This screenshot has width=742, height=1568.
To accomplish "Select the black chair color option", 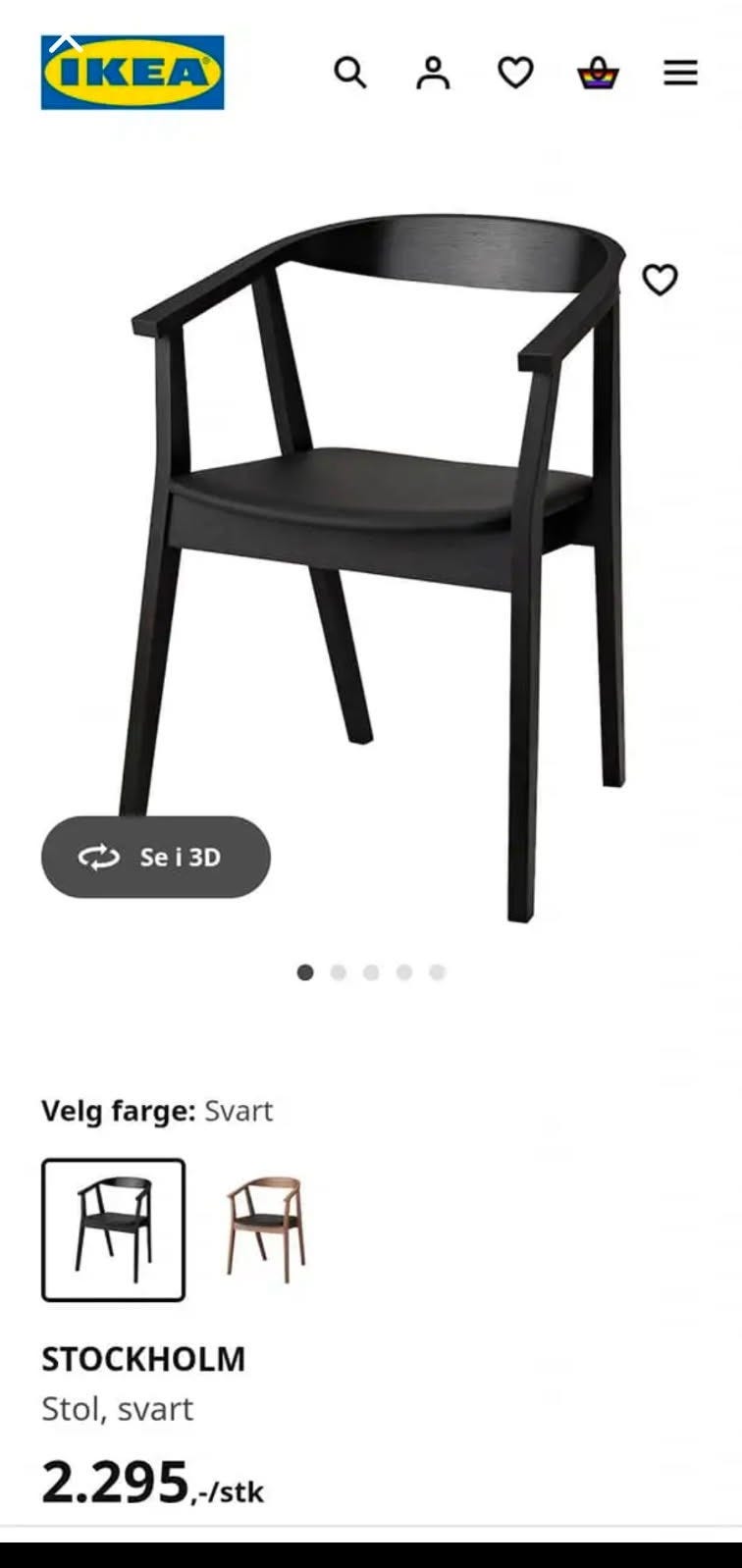I will coord(113,1230).
